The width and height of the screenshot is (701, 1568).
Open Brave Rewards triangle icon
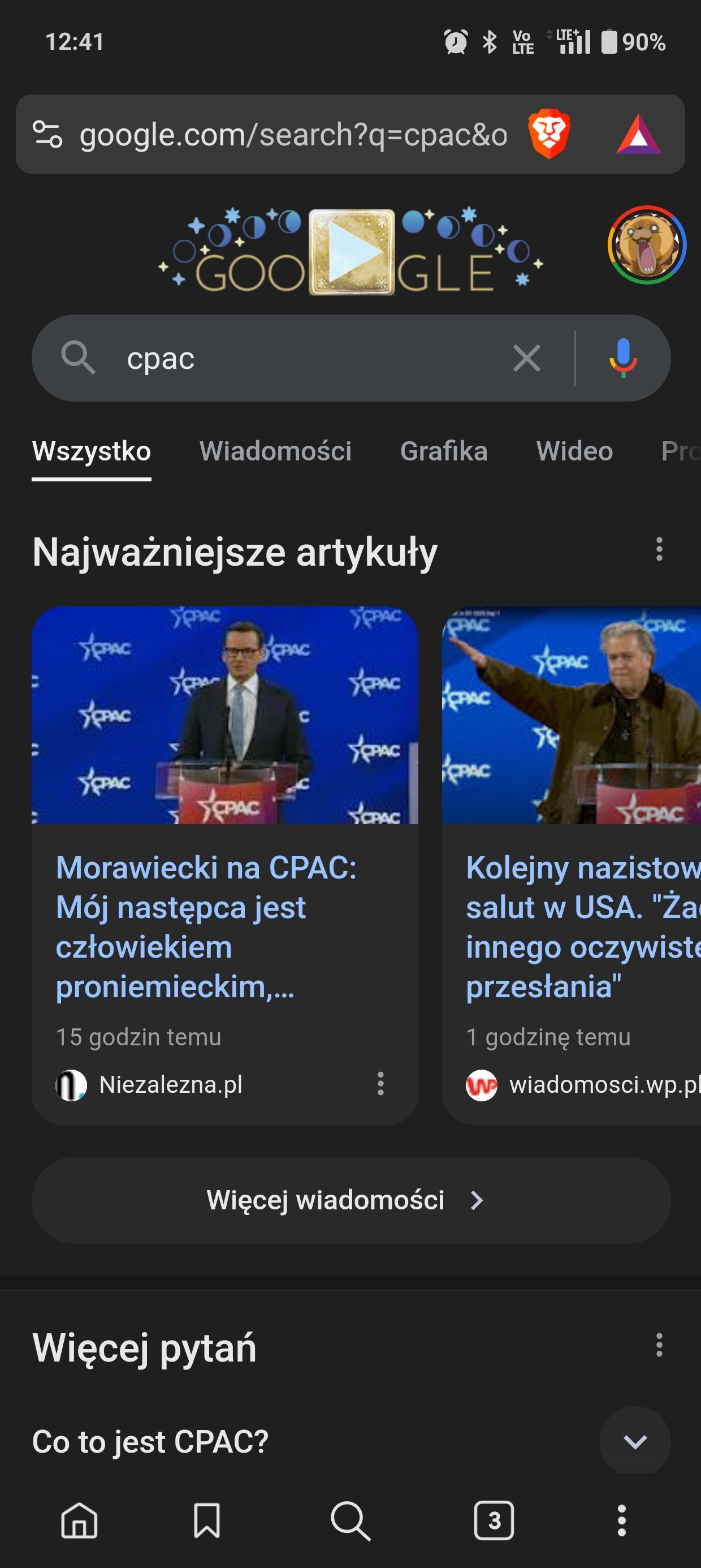click(638, 135)
